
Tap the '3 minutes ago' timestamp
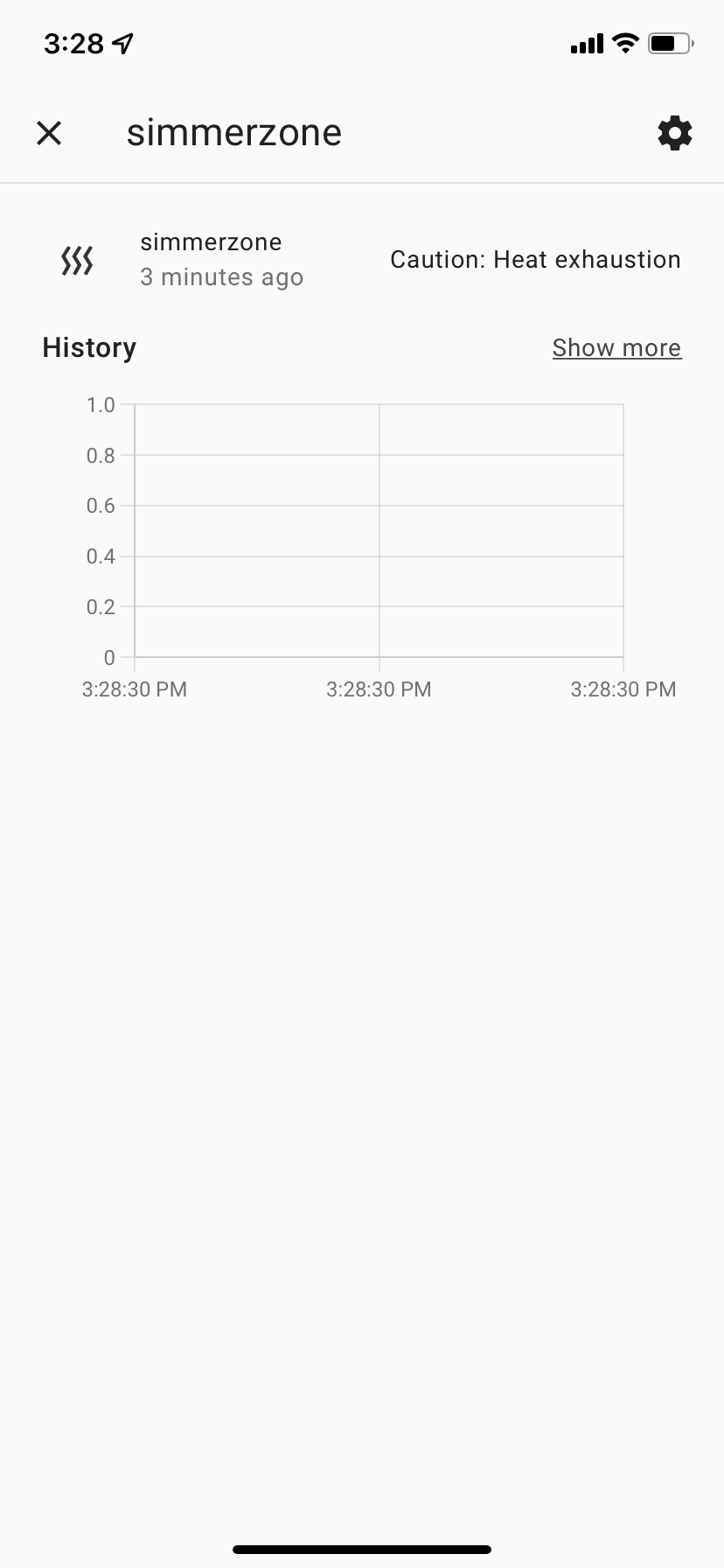tap(222, 277)
